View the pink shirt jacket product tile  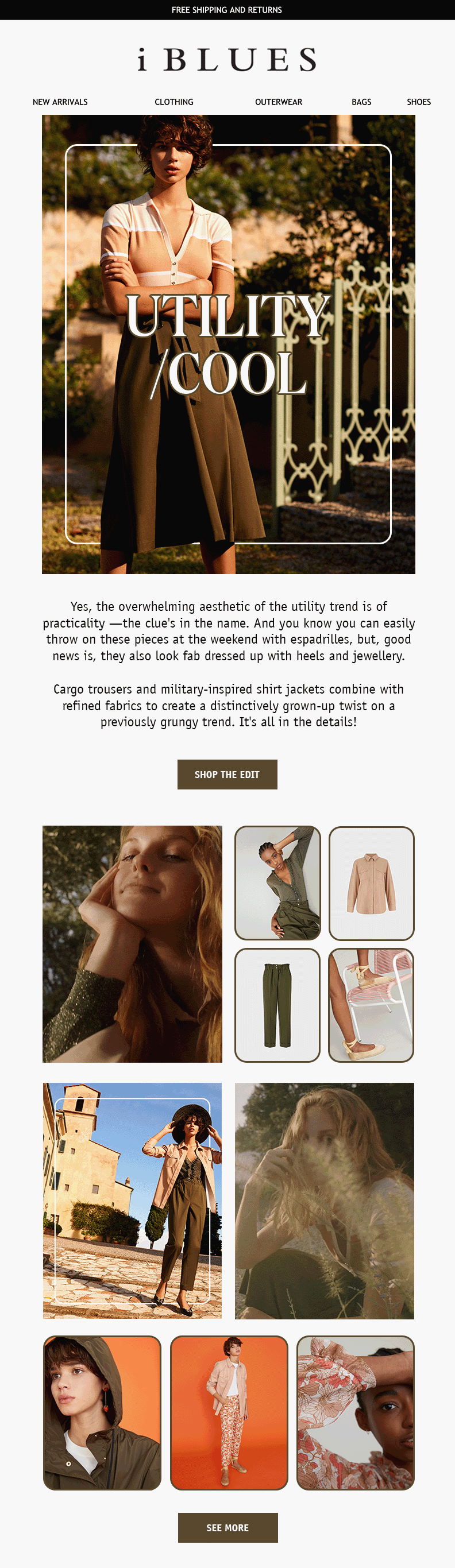(x=371, y=882)
